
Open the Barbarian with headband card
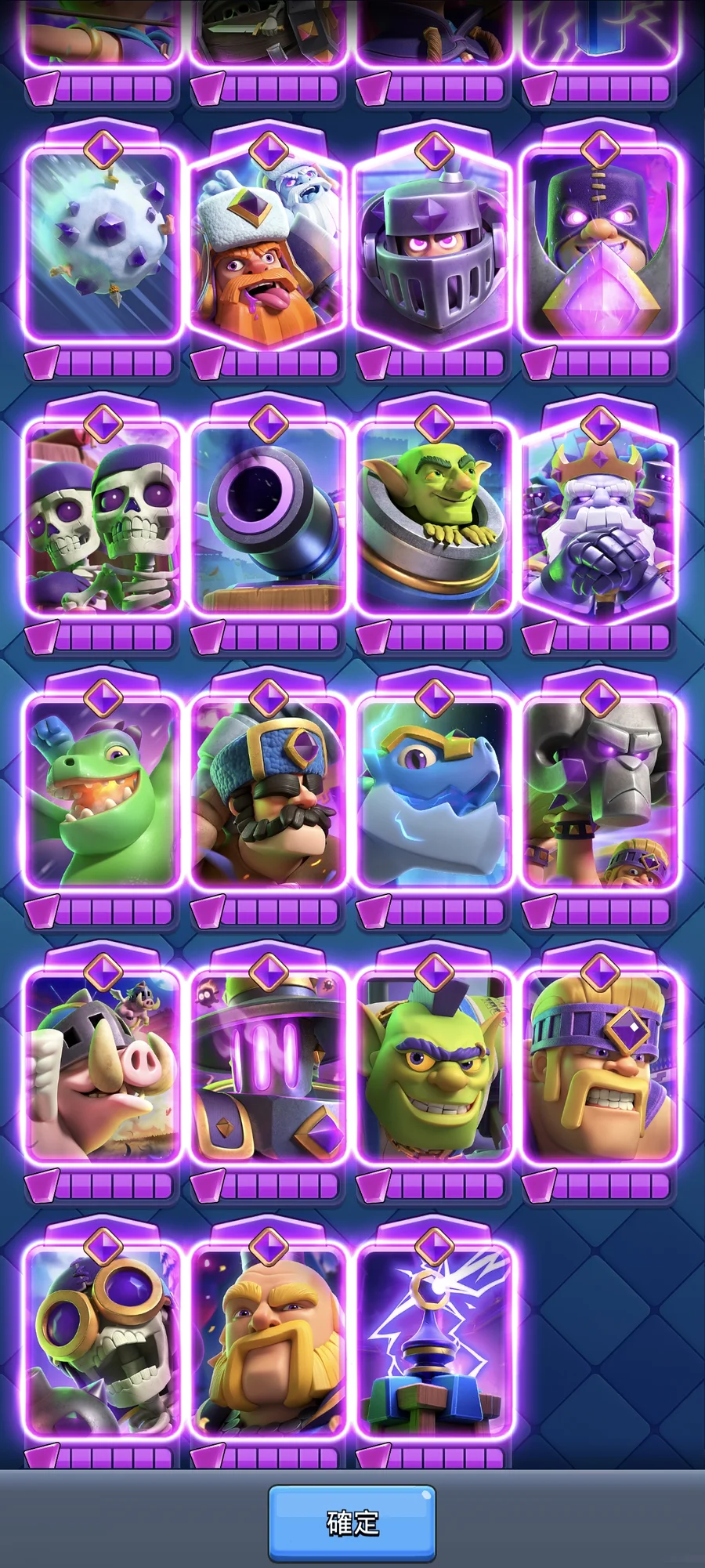click(600, 1067)
